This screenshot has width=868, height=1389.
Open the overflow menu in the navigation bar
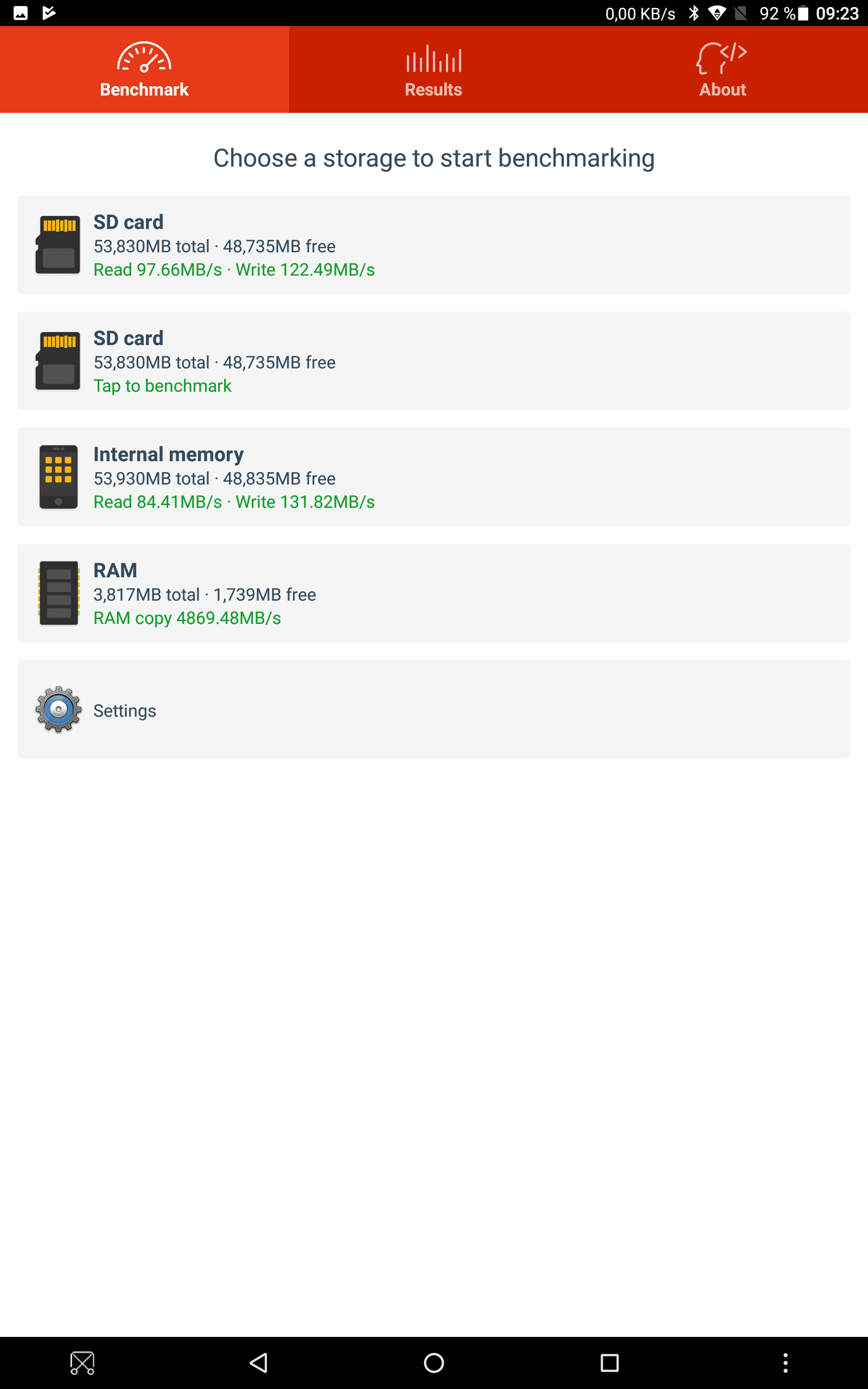click(x=786, y=1362)
